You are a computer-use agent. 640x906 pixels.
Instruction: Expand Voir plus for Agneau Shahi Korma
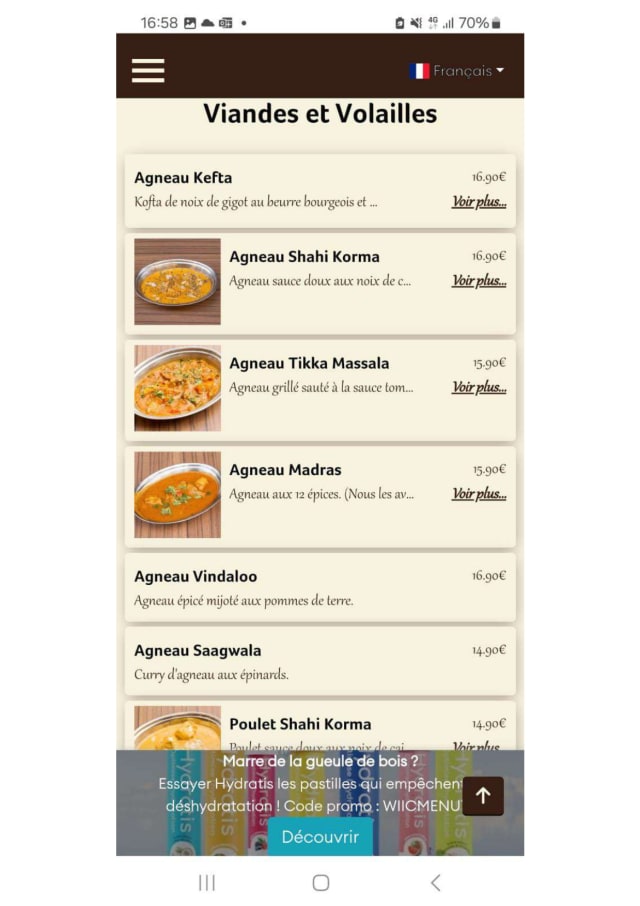pyautogui.click(x=478, y=281)
